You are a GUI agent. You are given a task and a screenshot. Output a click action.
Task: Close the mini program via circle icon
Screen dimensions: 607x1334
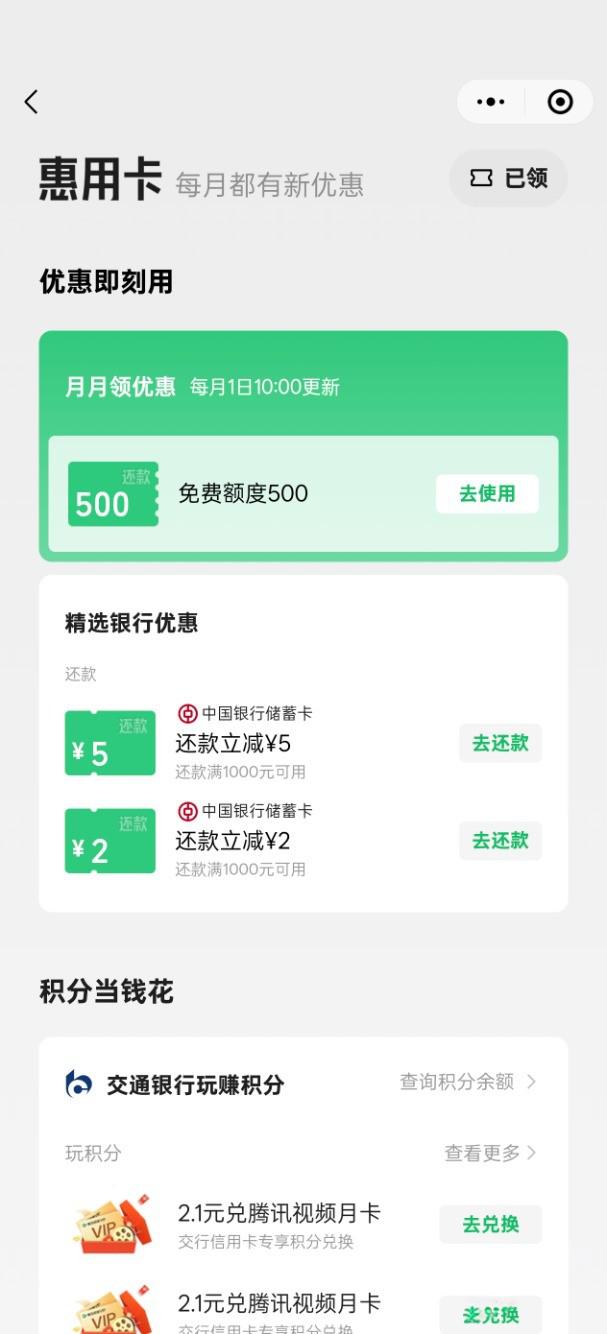point(560,102)
